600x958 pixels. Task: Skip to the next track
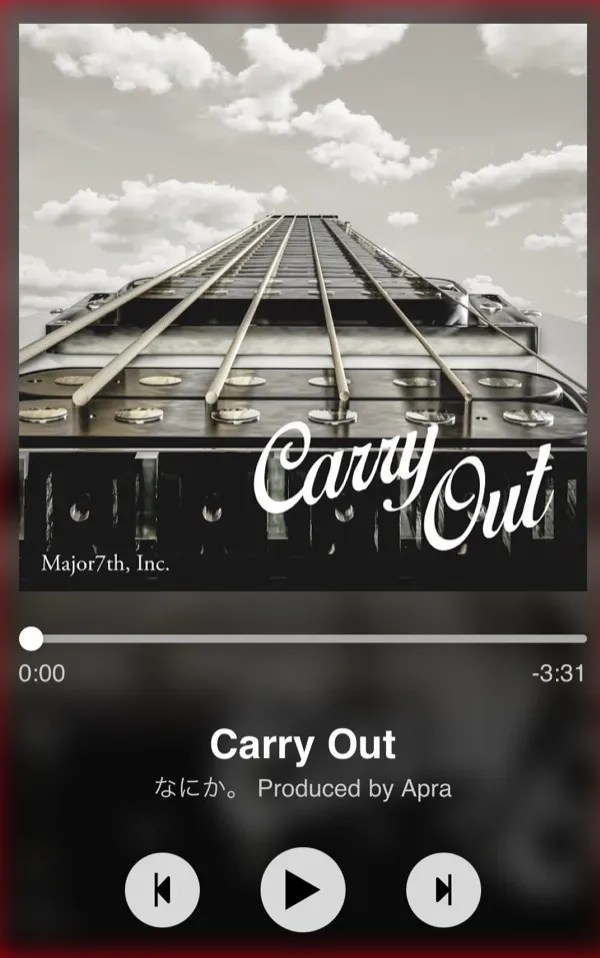pos(443,889)
